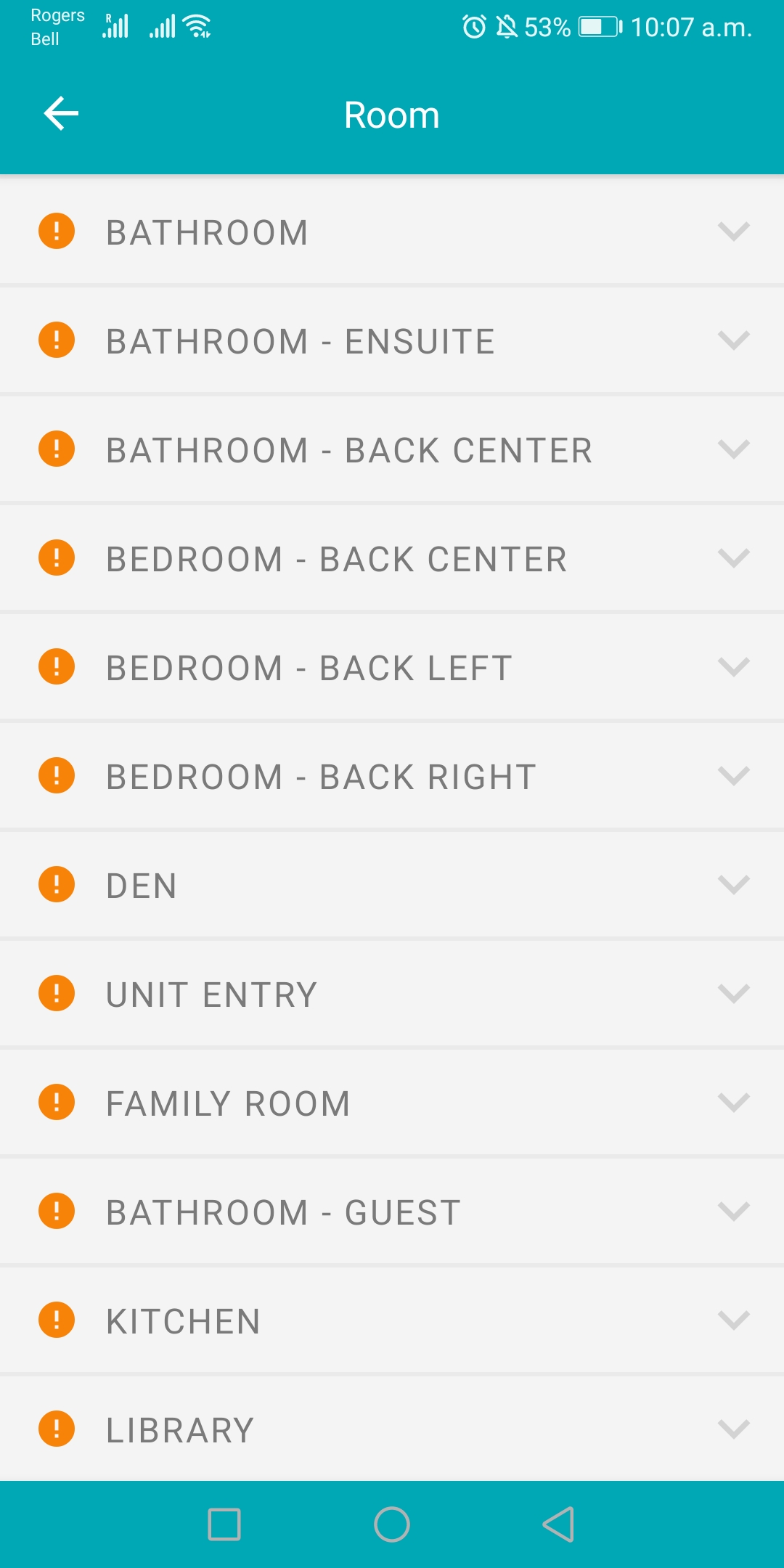Expand BEDROOM - BACK RIGHT section
784x1568 pixels.
392,776
